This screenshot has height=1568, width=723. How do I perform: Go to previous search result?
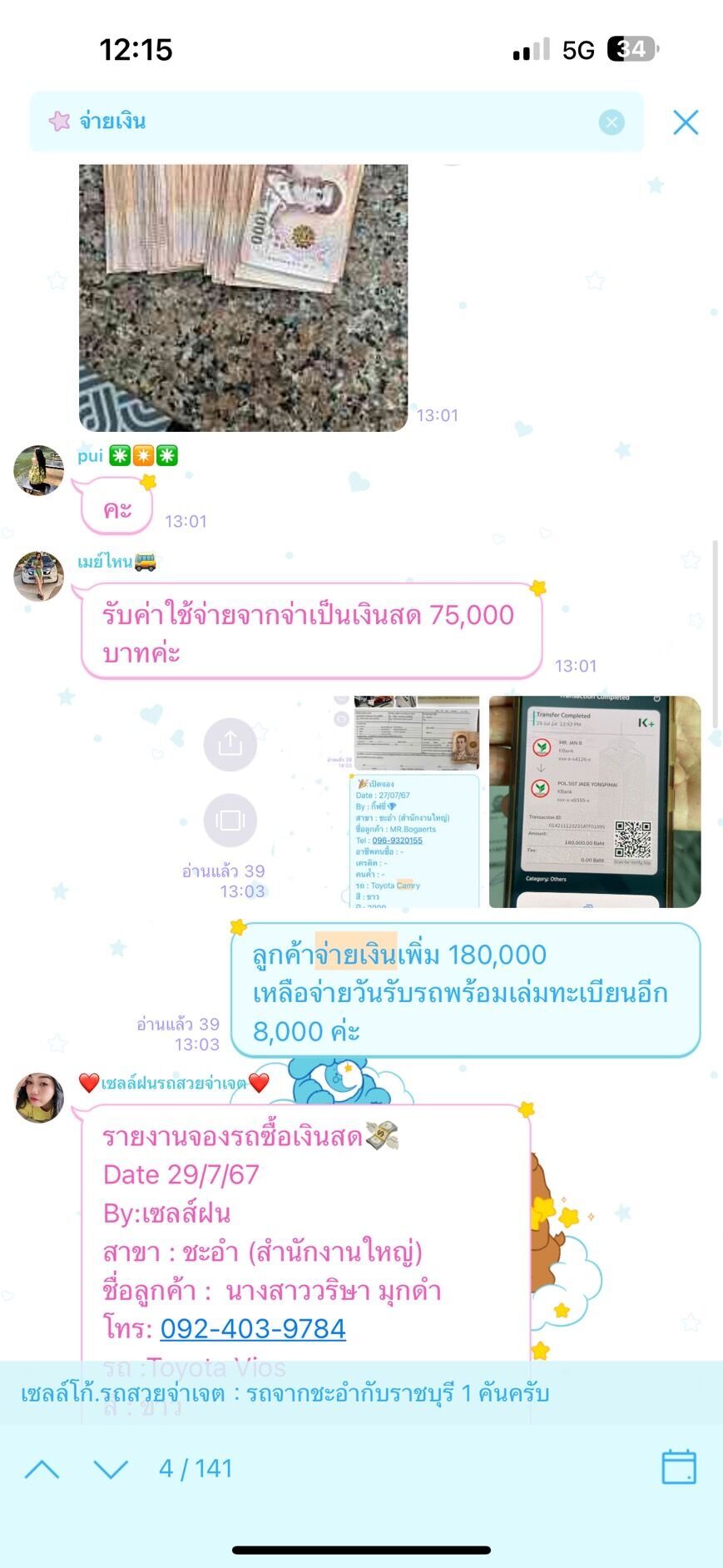[x=42, y=1468]
